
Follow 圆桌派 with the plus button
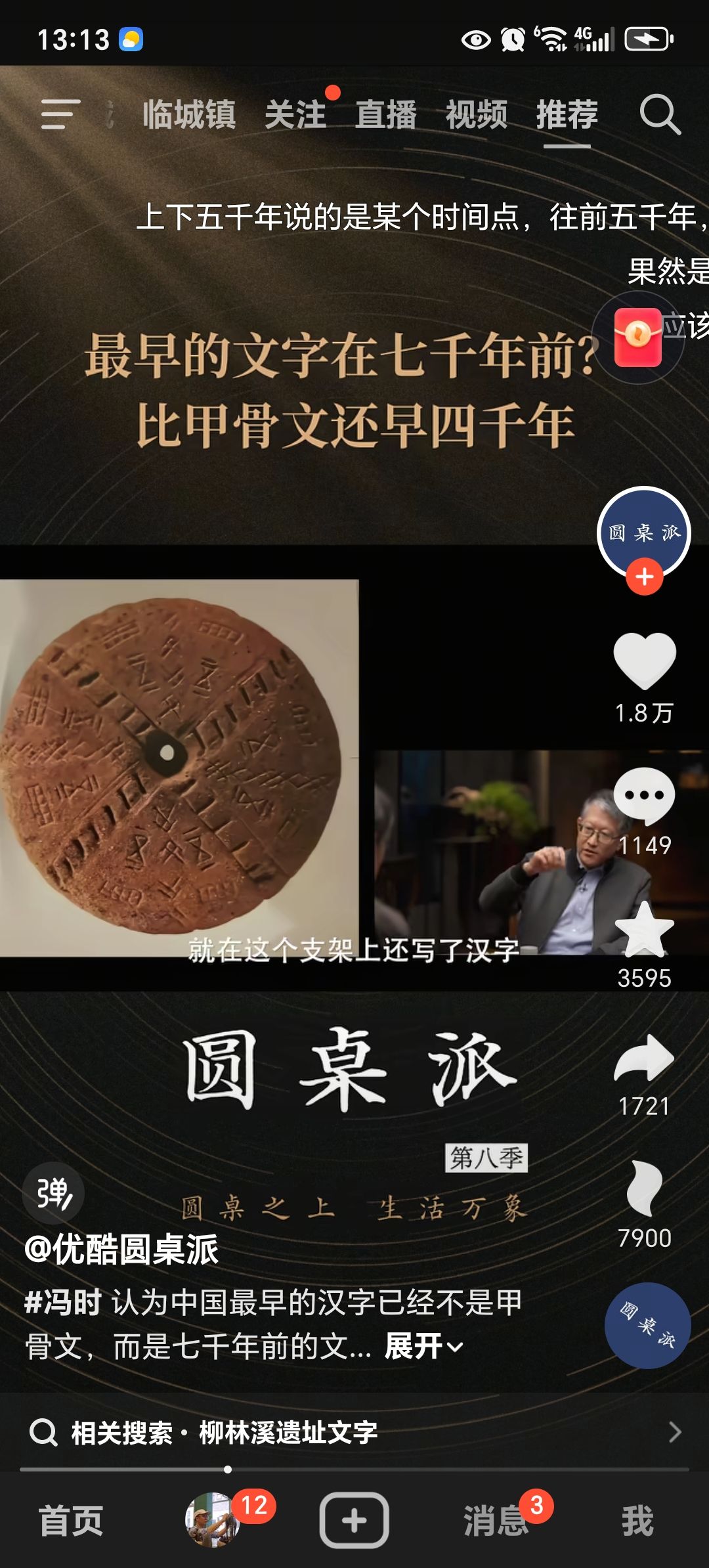click(x=644, y=577)
